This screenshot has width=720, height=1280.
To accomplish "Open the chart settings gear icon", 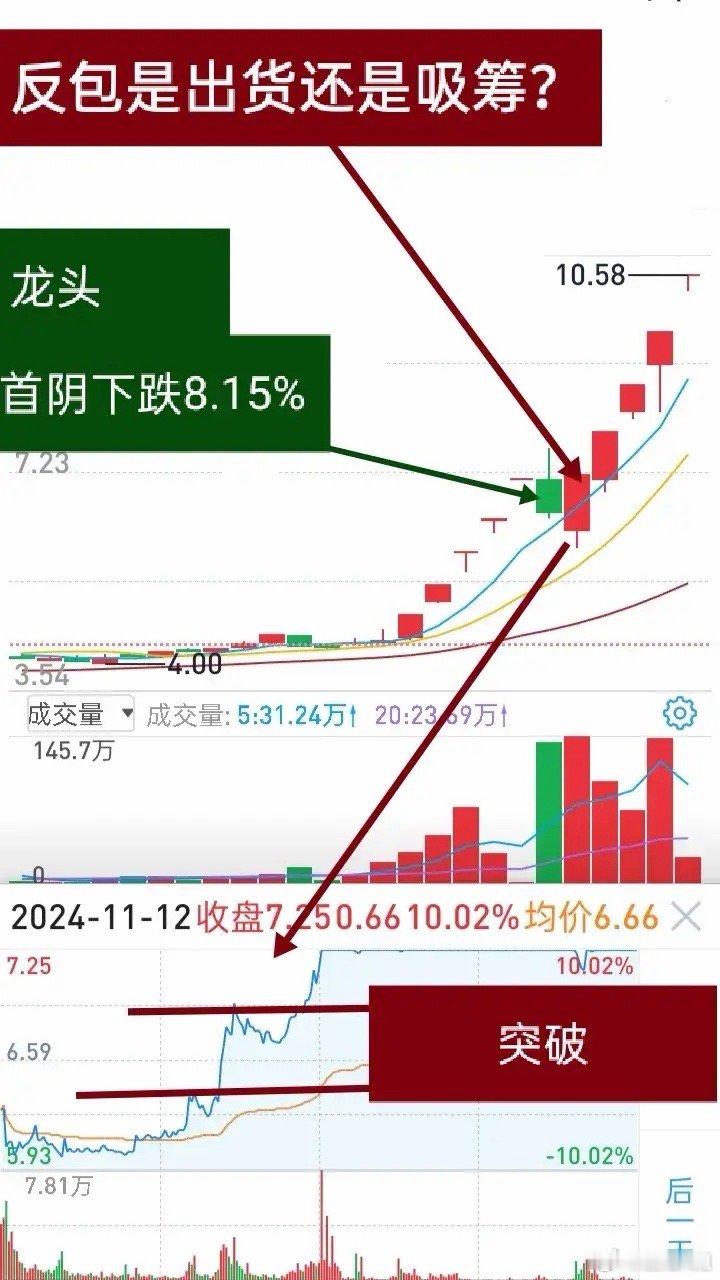I will (x=679, y=712).
